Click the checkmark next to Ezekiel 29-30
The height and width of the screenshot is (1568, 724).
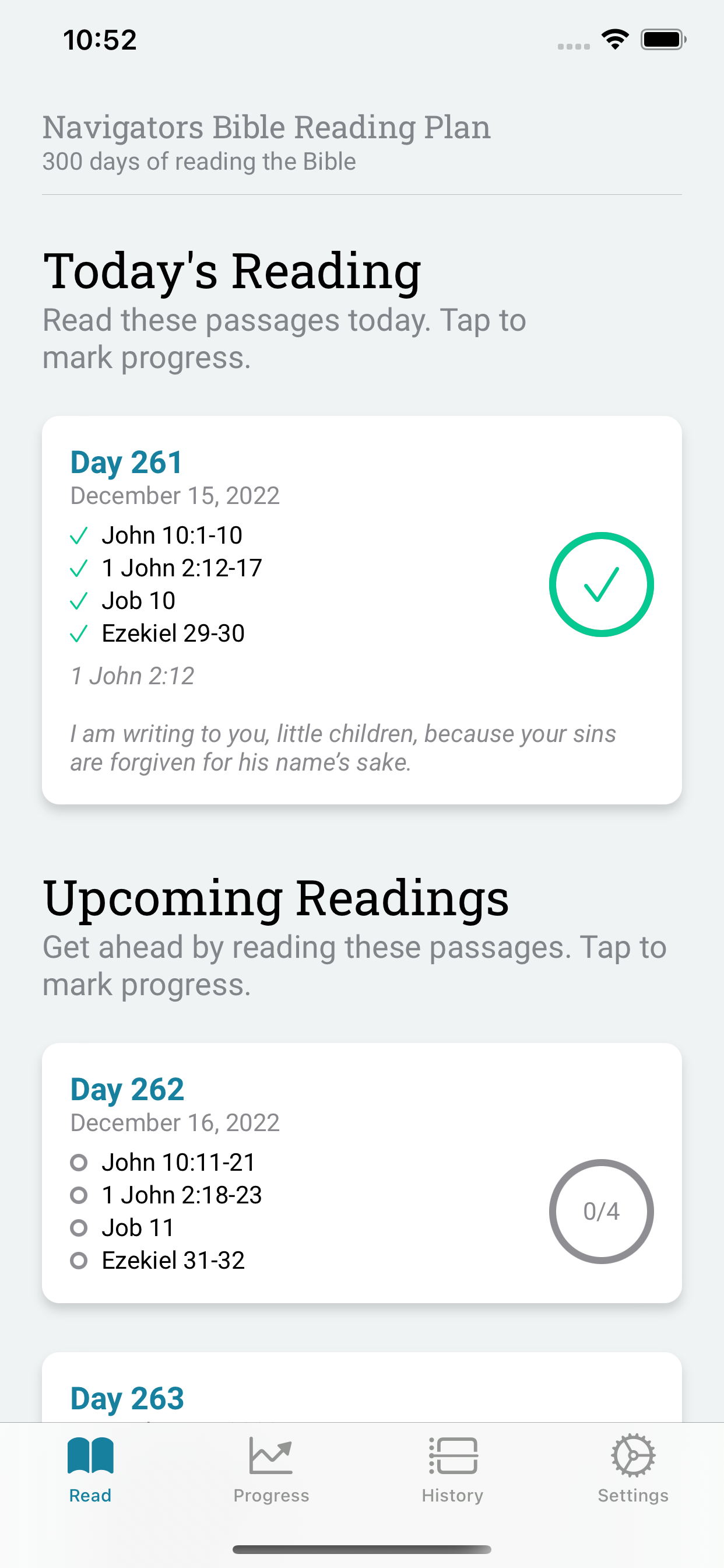79,633
